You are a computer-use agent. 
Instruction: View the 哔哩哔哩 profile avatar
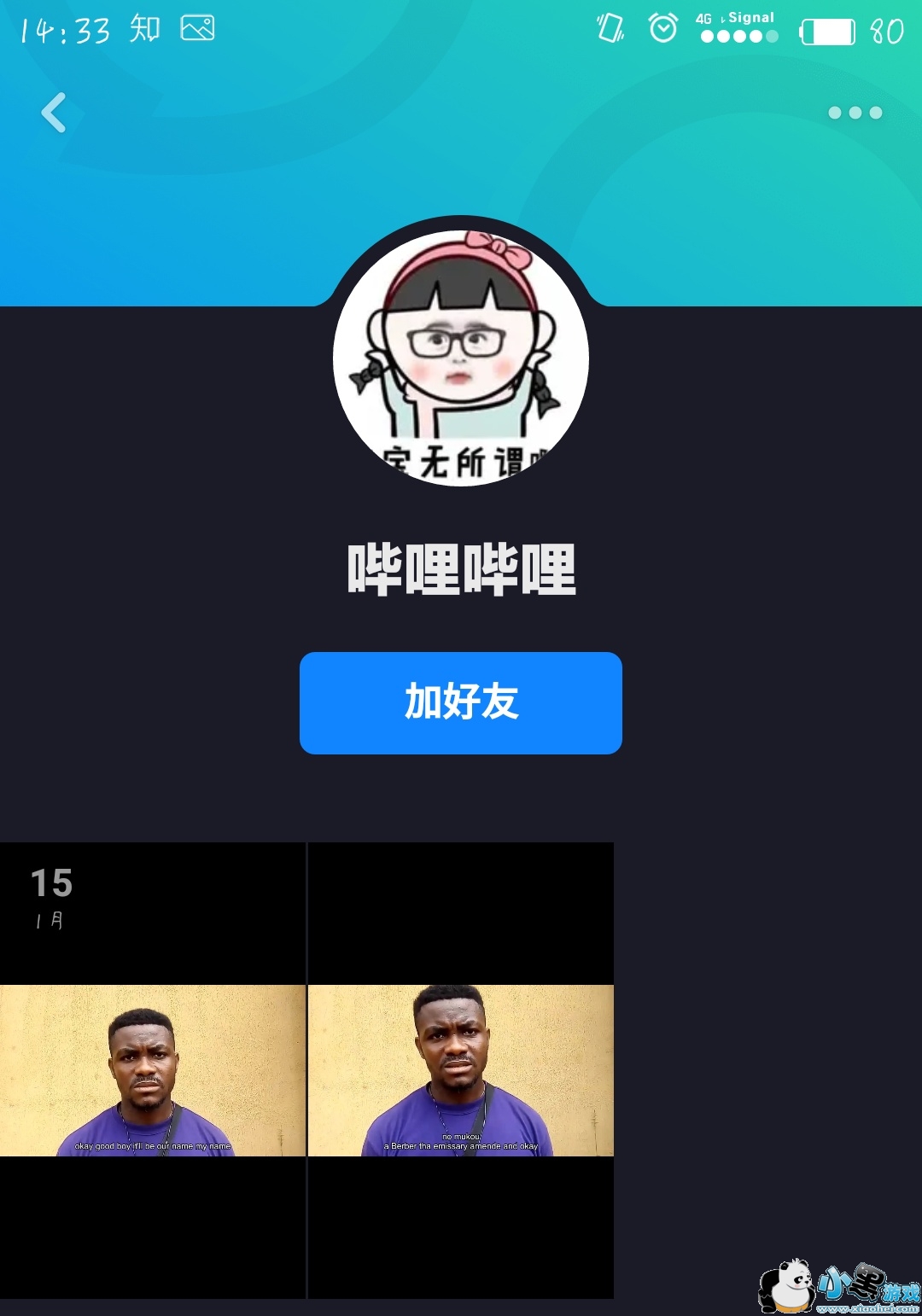(460, 358)
